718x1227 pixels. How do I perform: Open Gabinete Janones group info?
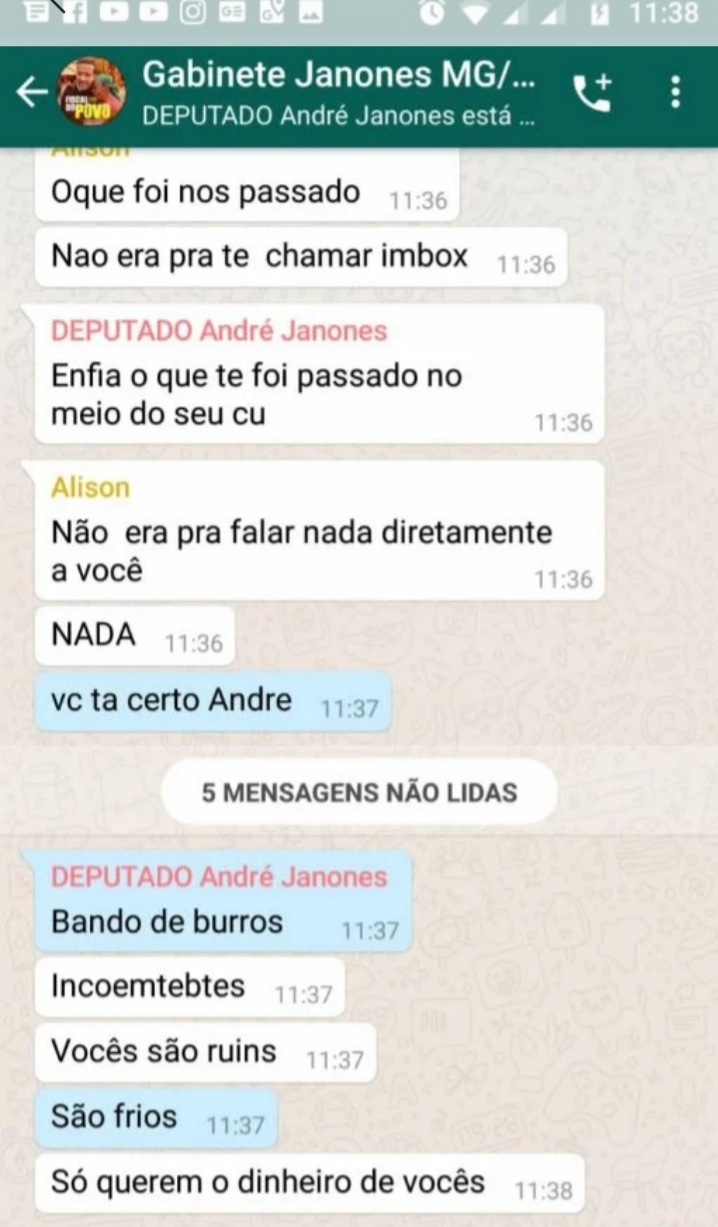[x=340, y=93]
